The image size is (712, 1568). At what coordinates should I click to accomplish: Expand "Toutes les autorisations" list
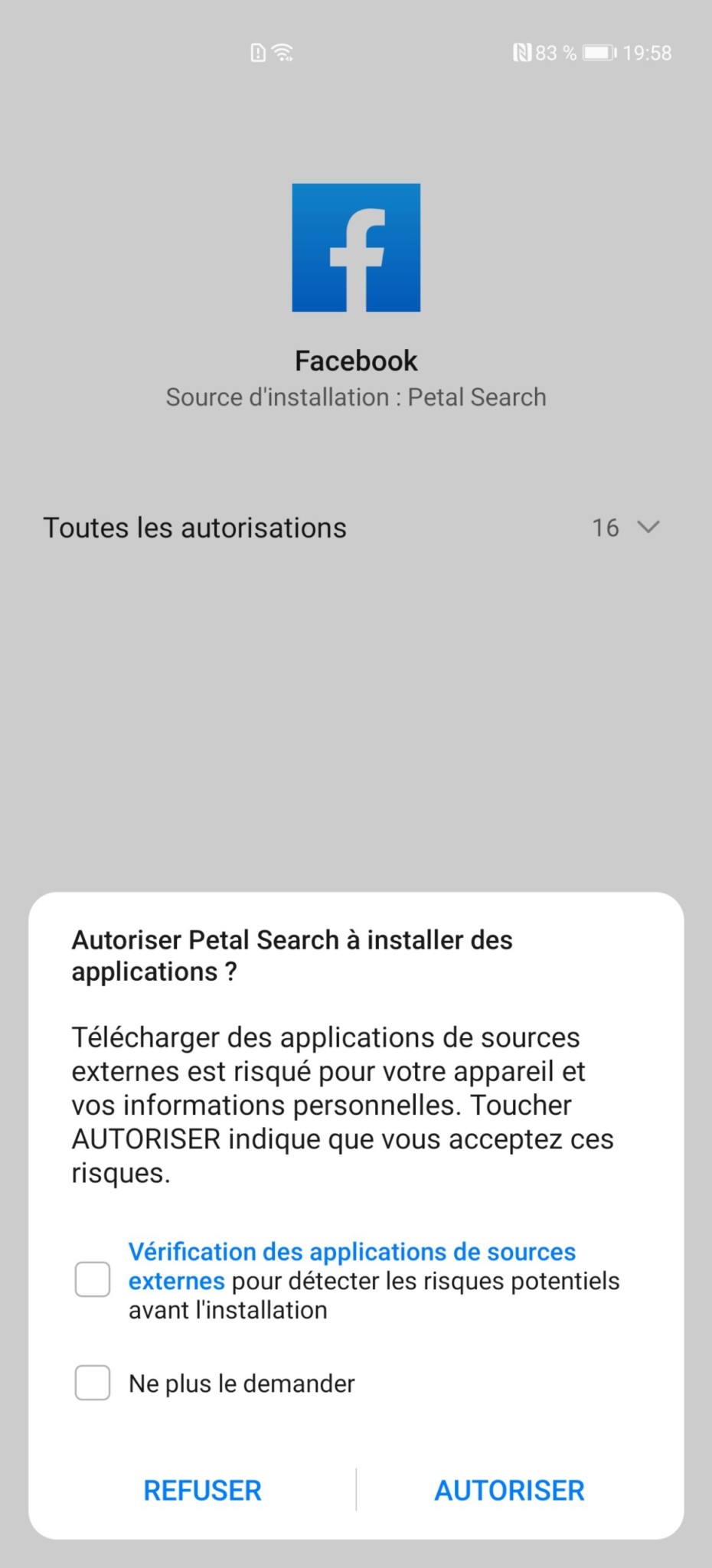click(x=648, y=527)
